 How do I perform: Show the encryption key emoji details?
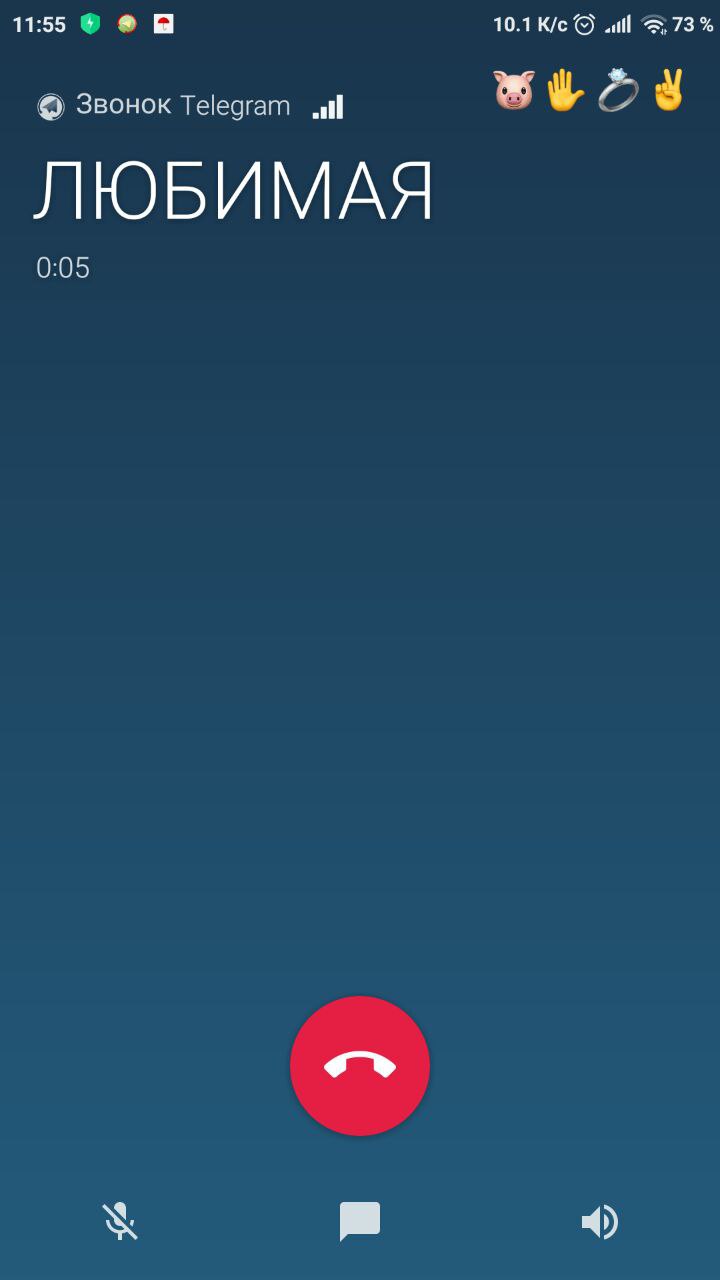[590, 93]
